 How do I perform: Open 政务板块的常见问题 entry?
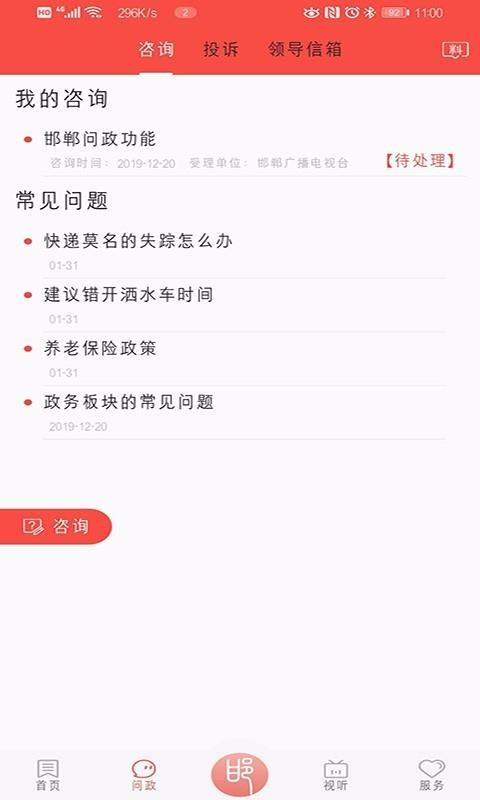click(237, 412)
